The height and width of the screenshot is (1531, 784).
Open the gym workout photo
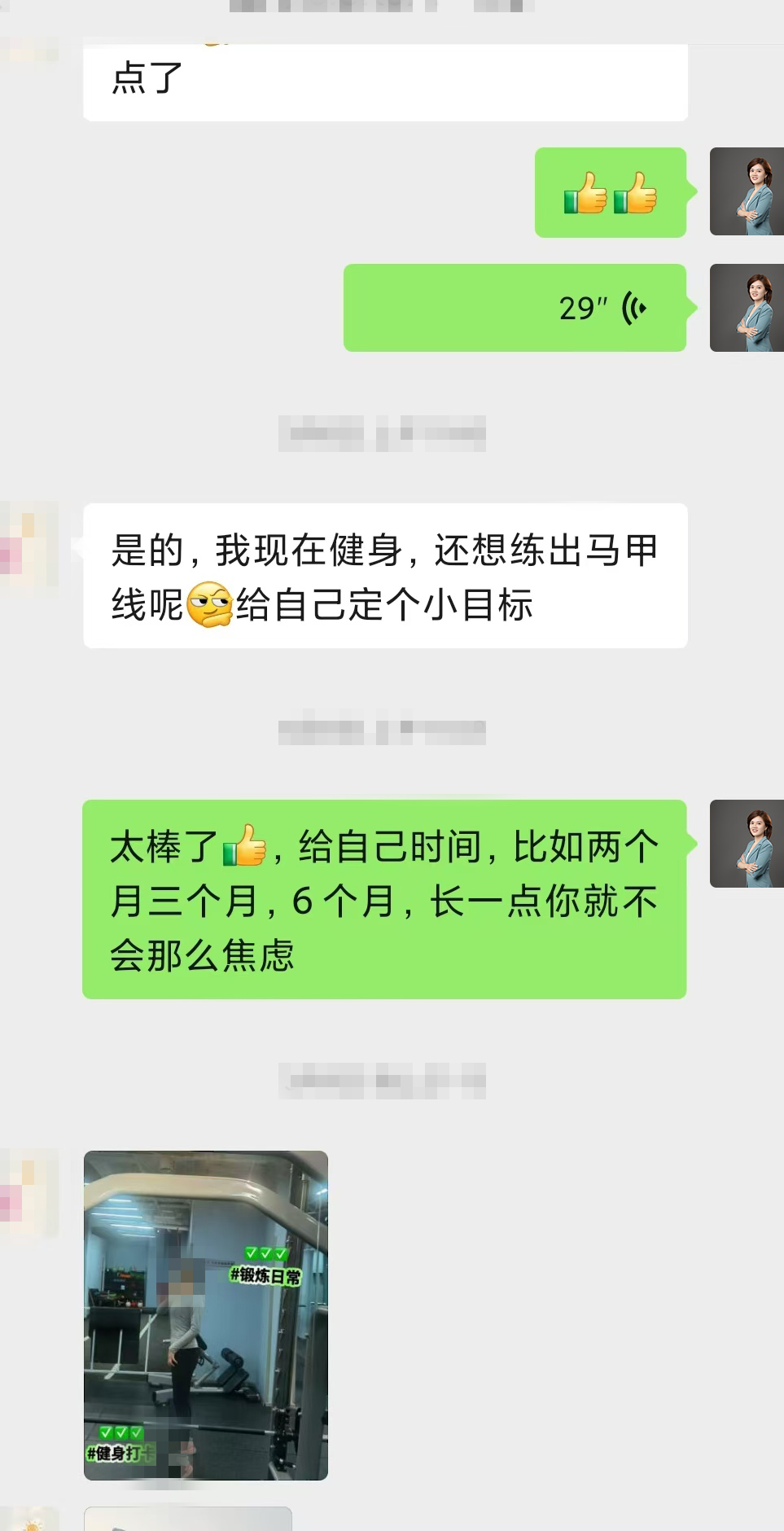[206, 1314]
